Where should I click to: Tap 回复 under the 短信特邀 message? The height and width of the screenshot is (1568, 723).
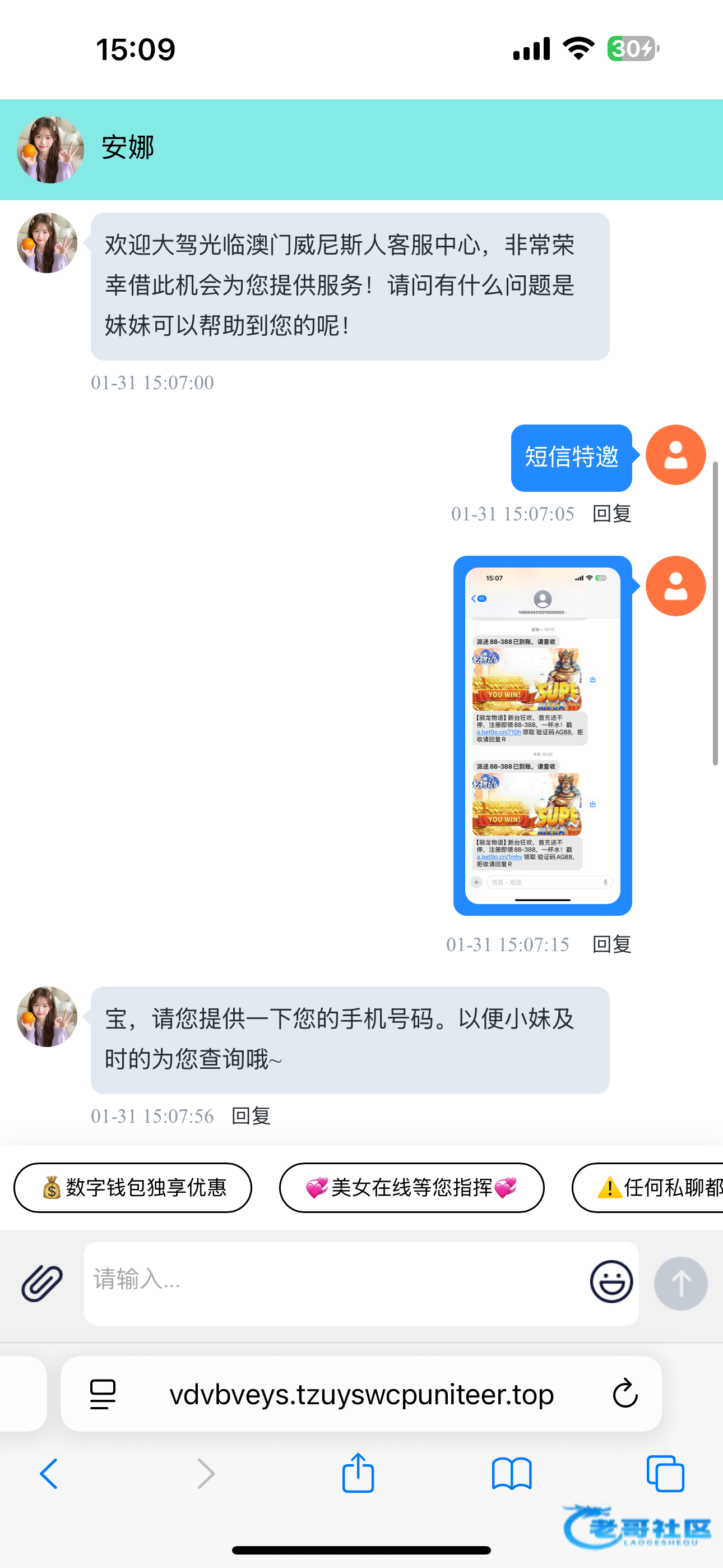(611, 514)
